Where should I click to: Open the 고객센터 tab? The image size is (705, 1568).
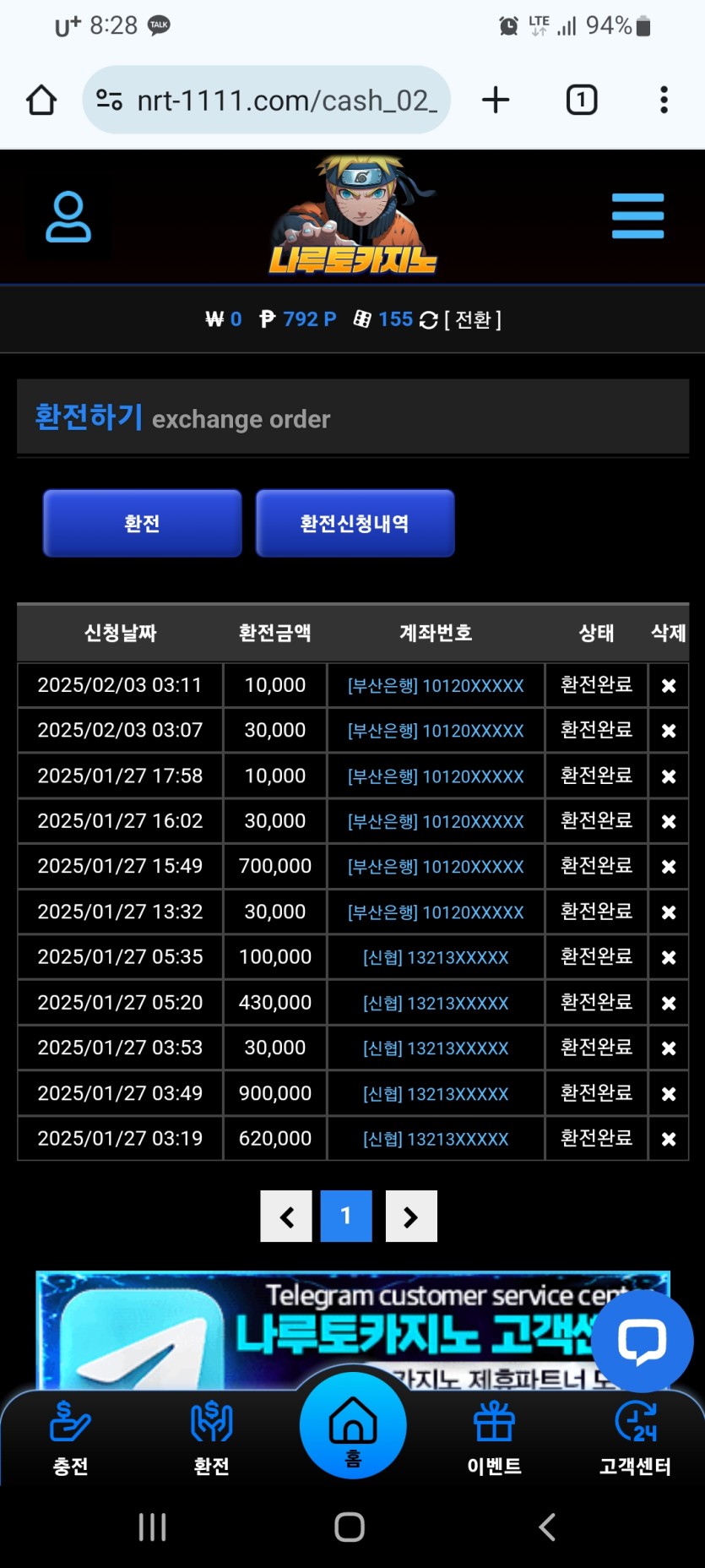[x=635, y=1438]
